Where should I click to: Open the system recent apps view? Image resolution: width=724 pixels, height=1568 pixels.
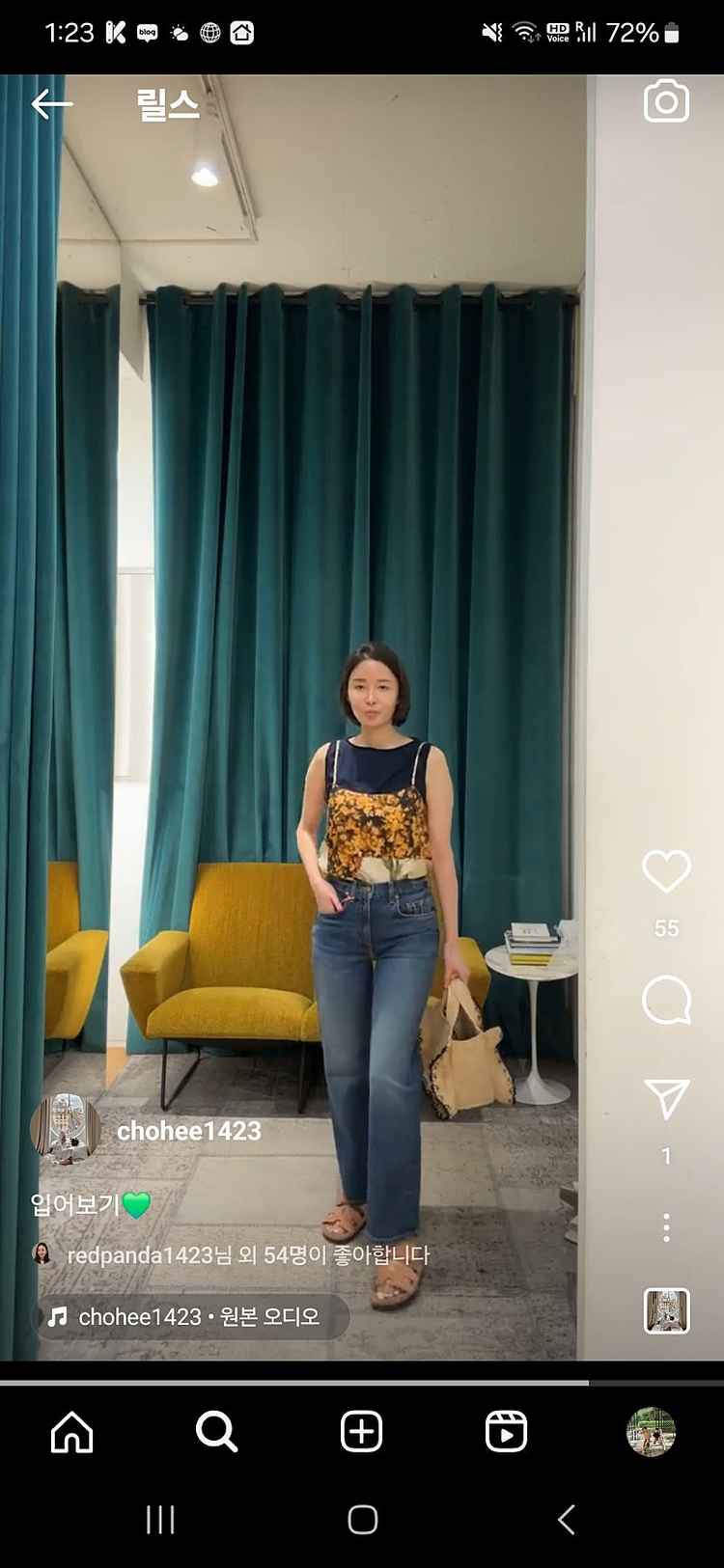point(160,1520)
